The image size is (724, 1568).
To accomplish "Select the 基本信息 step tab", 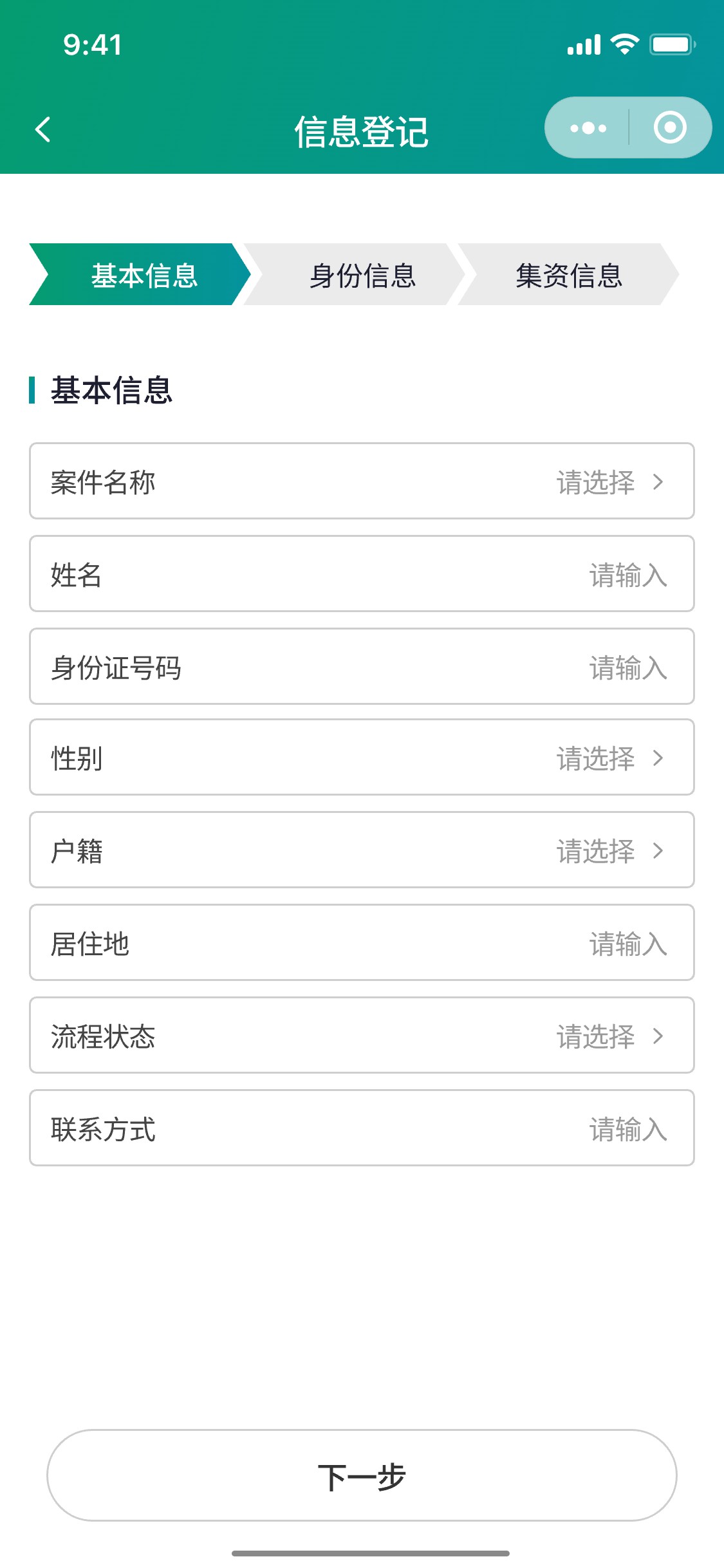I will [x=144, y=275].
